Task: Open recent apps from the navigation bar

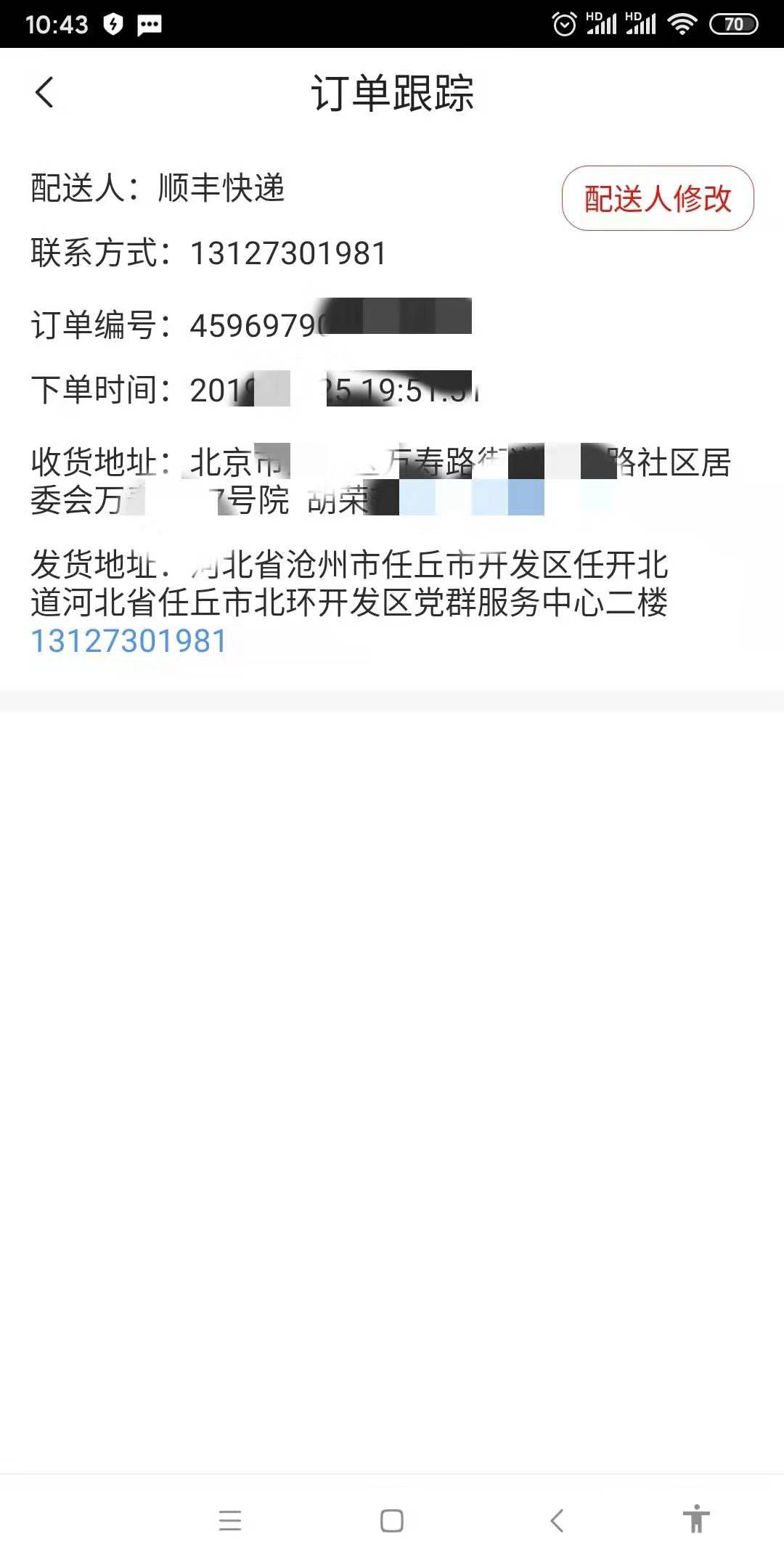Action: pyautogui.click(x=230, y=1520)
